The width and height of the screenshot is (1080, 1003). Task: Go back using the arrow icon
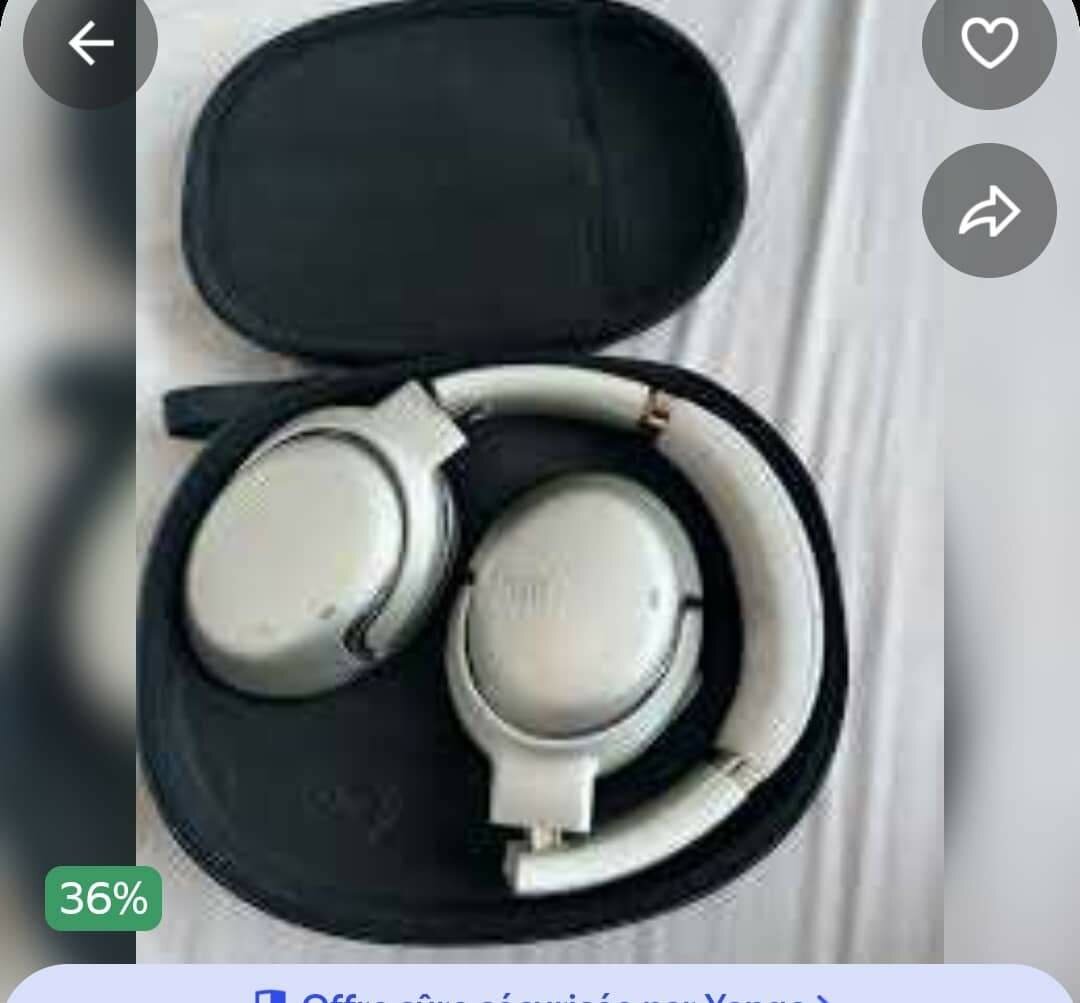coord(90,43)
